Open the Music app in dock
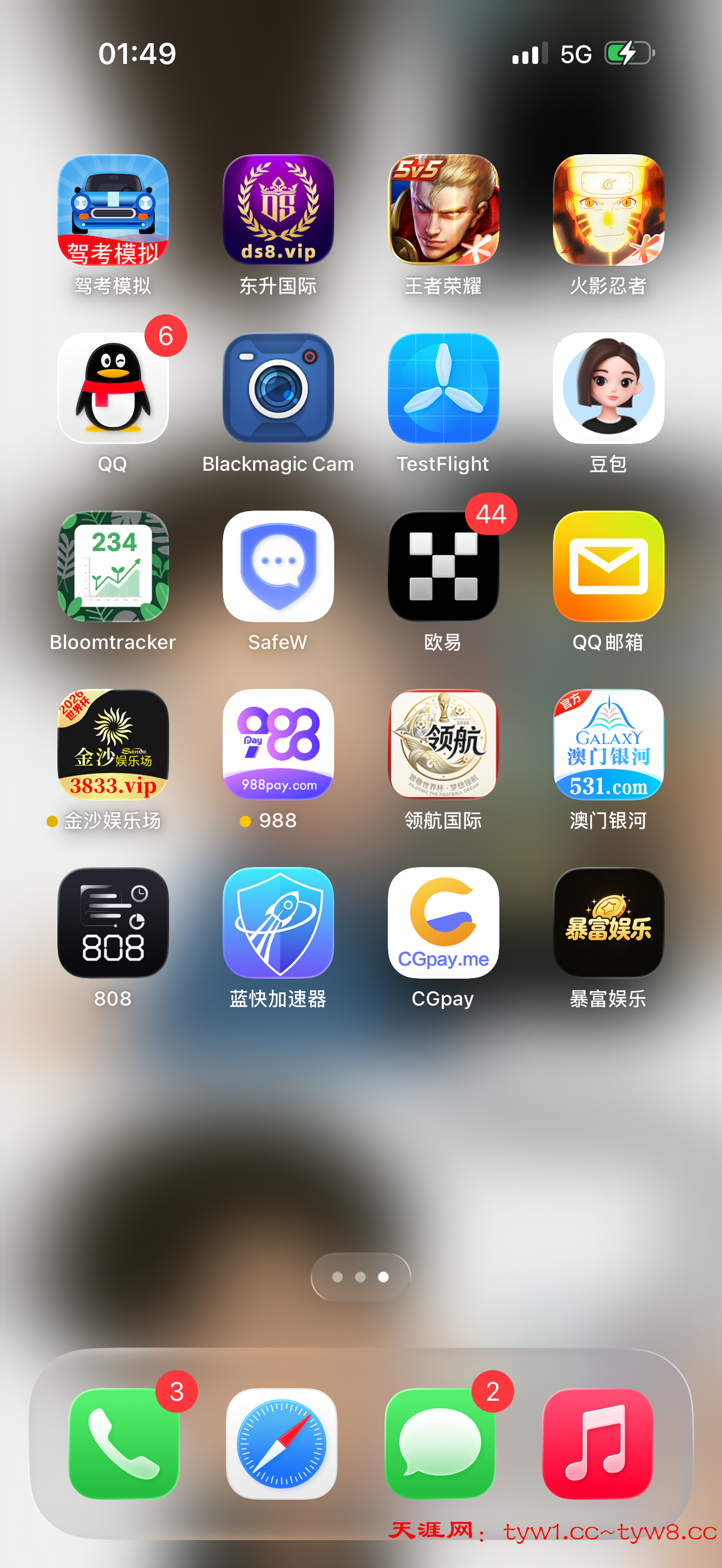 click(598, 1443)
